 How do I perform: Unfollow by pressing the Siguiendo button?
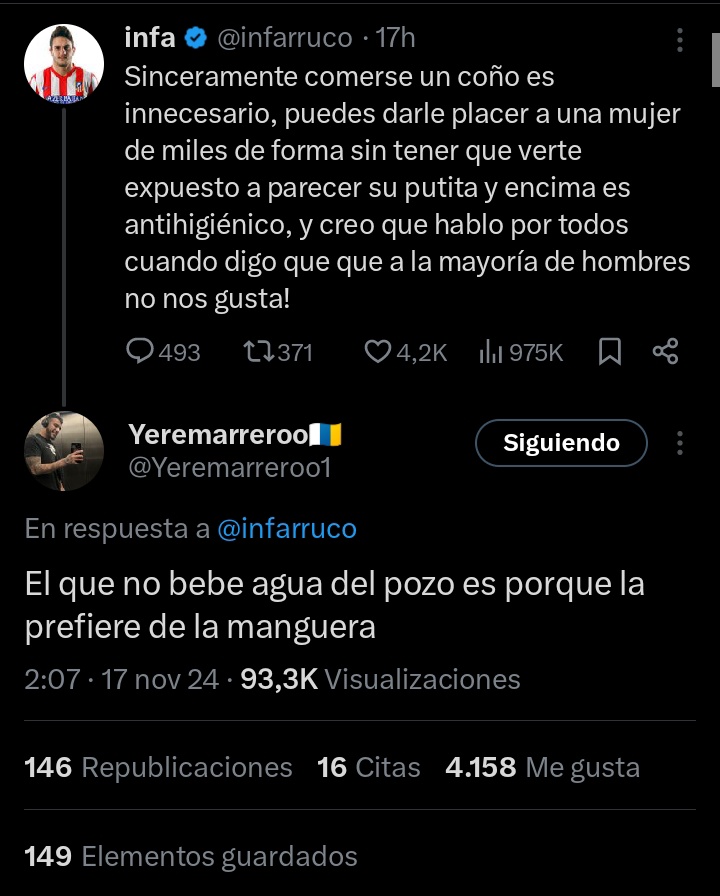[561, 442]
